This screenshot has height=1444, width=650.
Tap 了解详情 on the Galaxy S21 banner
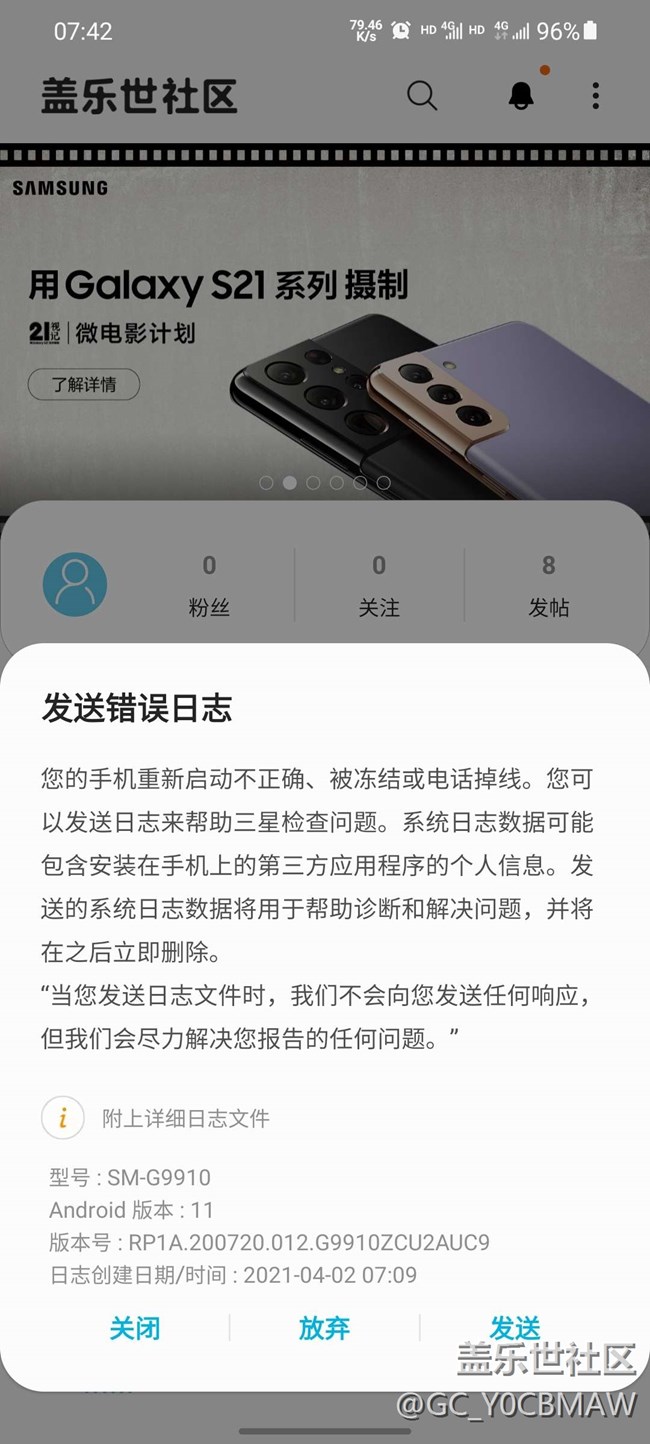click(84, 384)
